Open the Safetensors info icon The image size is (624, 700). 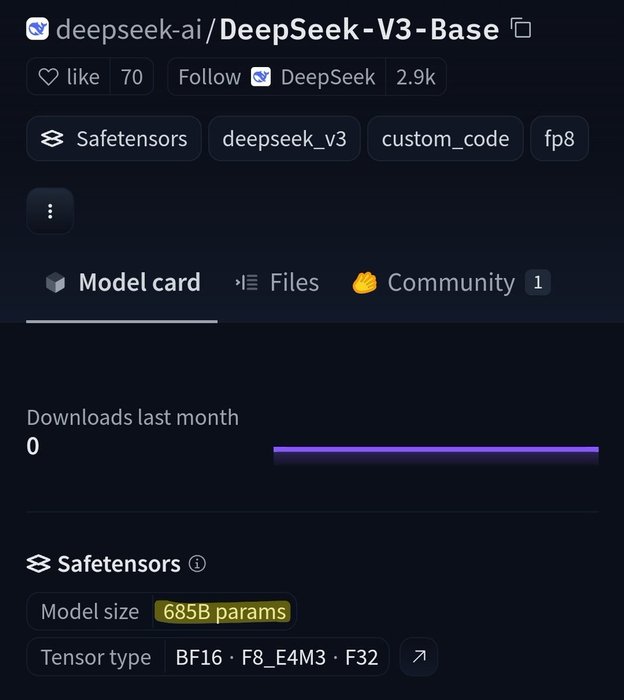pyautogui.click(x=197, y=564)
